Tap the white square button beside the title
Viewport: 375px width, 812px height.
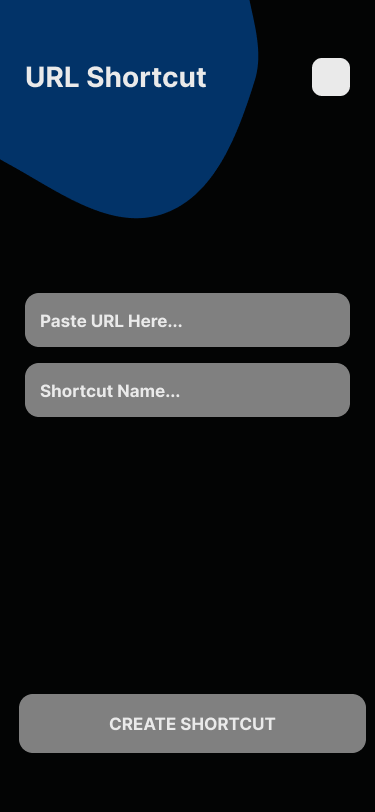click(x=331, y=77)
